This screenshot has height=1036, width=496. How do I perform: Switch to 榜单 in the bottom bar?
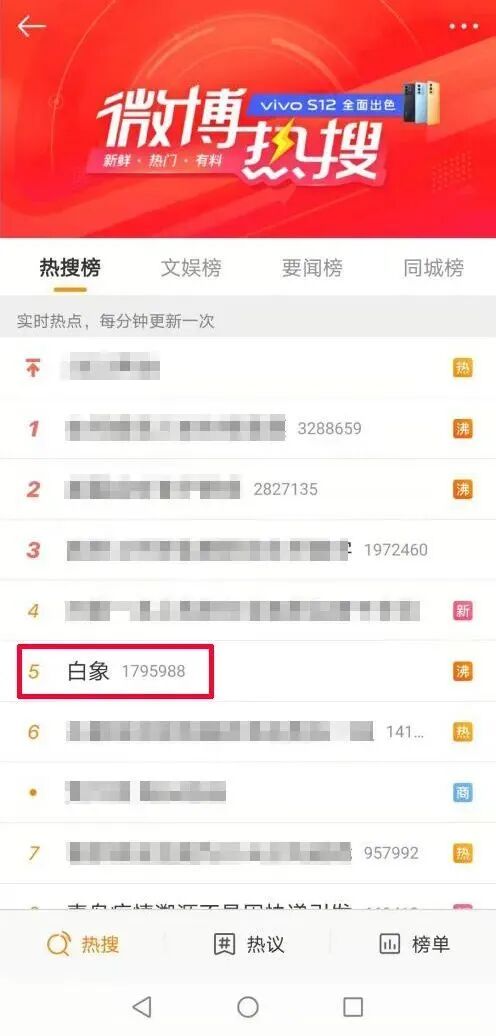(414, 944)
